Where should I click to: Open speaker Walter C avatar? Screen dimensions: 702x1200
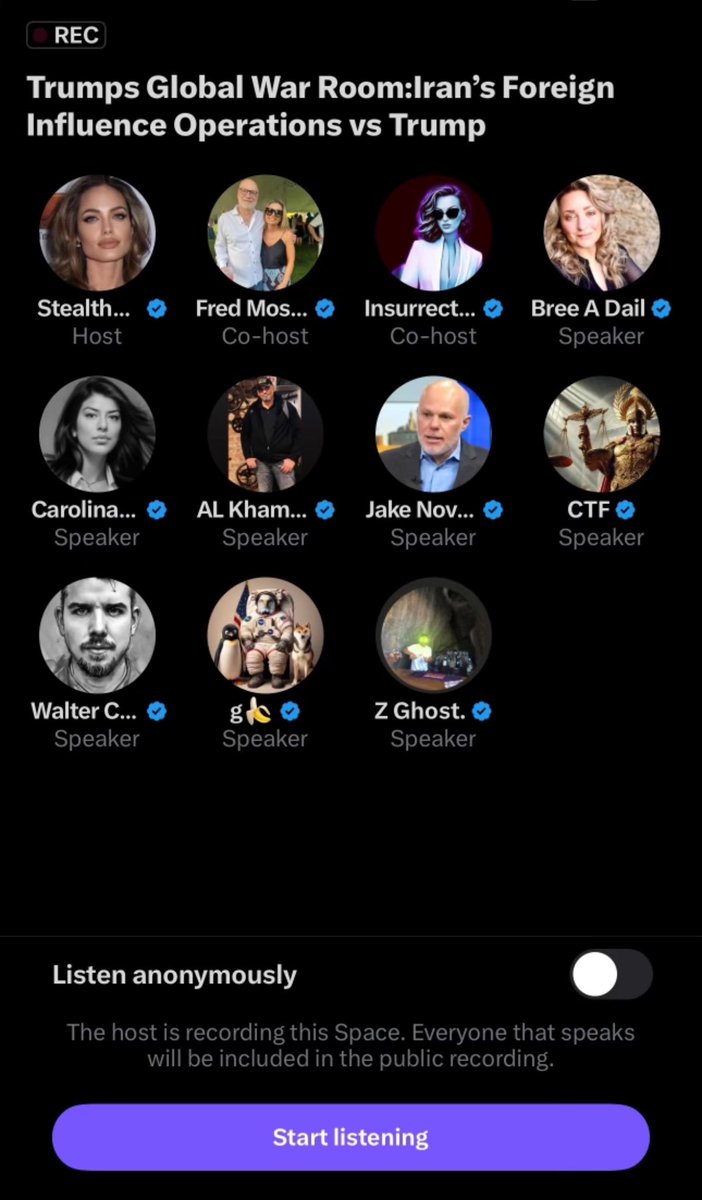coord(97,635)
